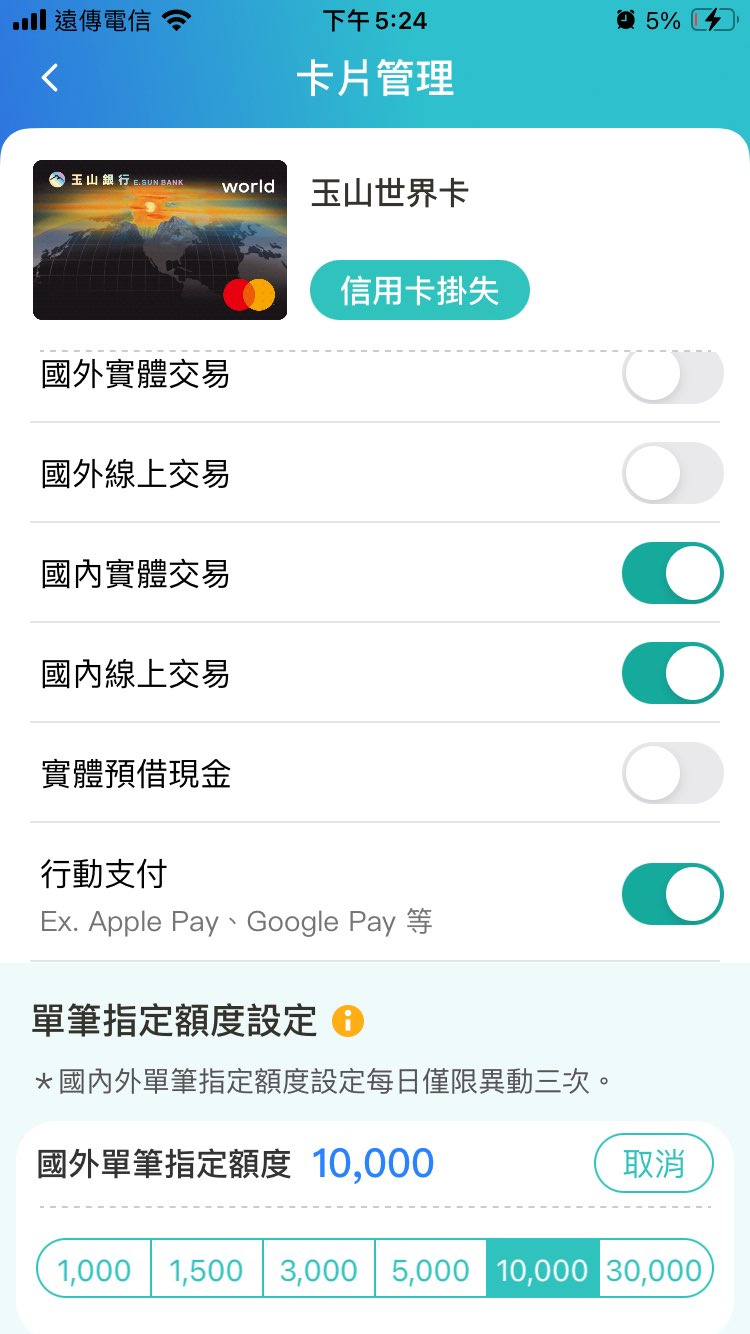Viewport: 750px width, 1334px height.
Task: Pick the 5,000 limit option
Action: pos(430,1270)
